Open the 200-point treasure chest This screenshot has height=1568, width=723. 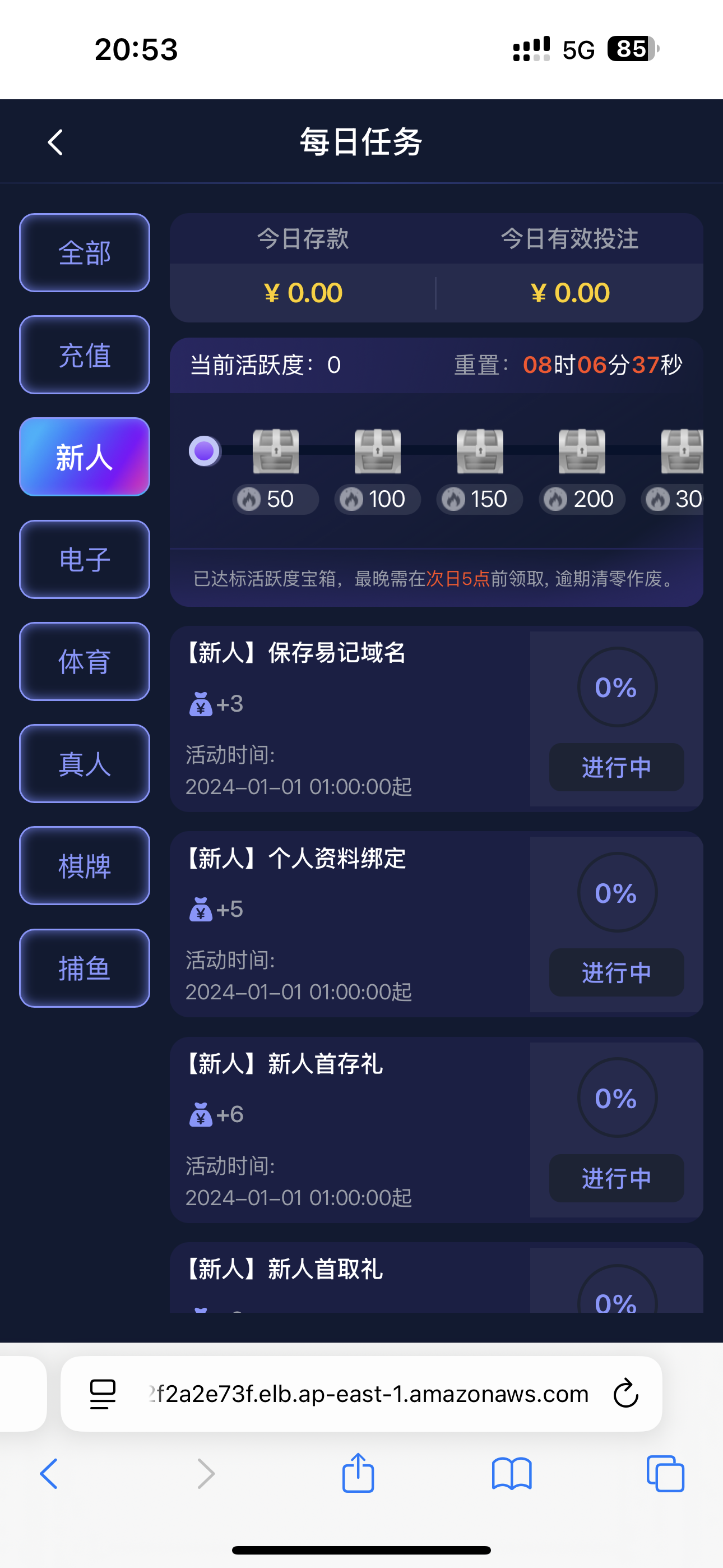582,451
